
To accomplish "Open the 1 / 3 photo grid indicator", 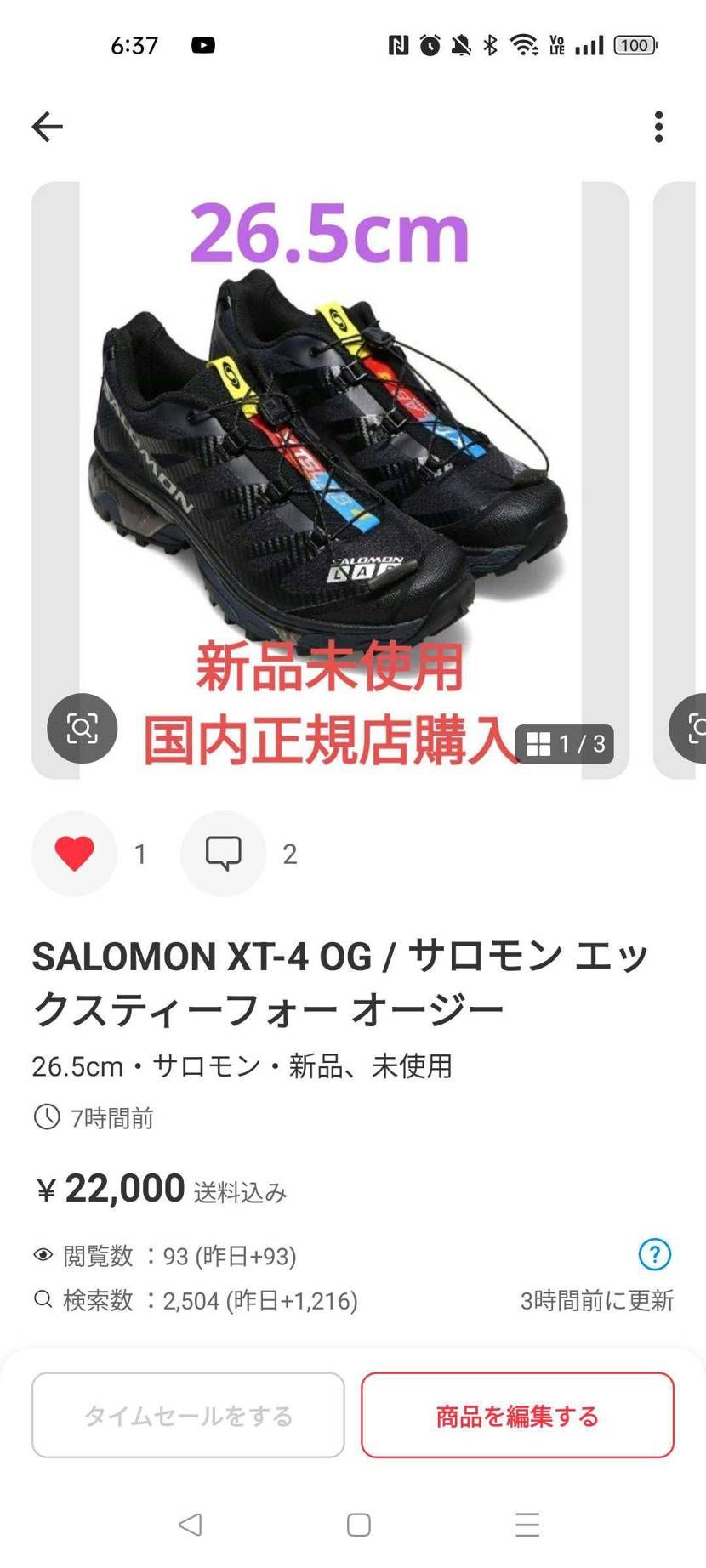I will [x=565, y=744].
